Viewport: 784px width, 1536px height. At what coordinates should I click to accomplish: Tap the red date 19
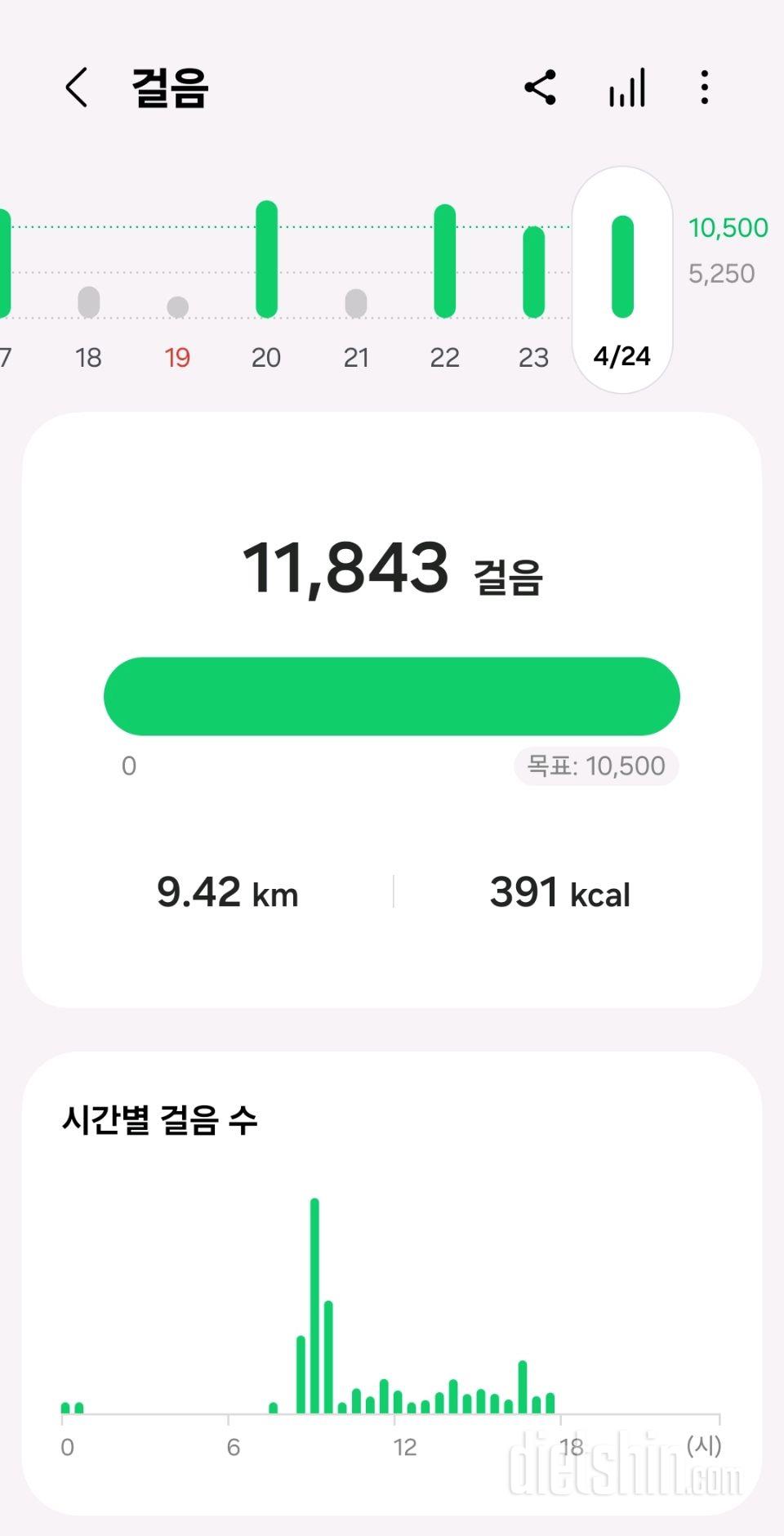point(177,357)
